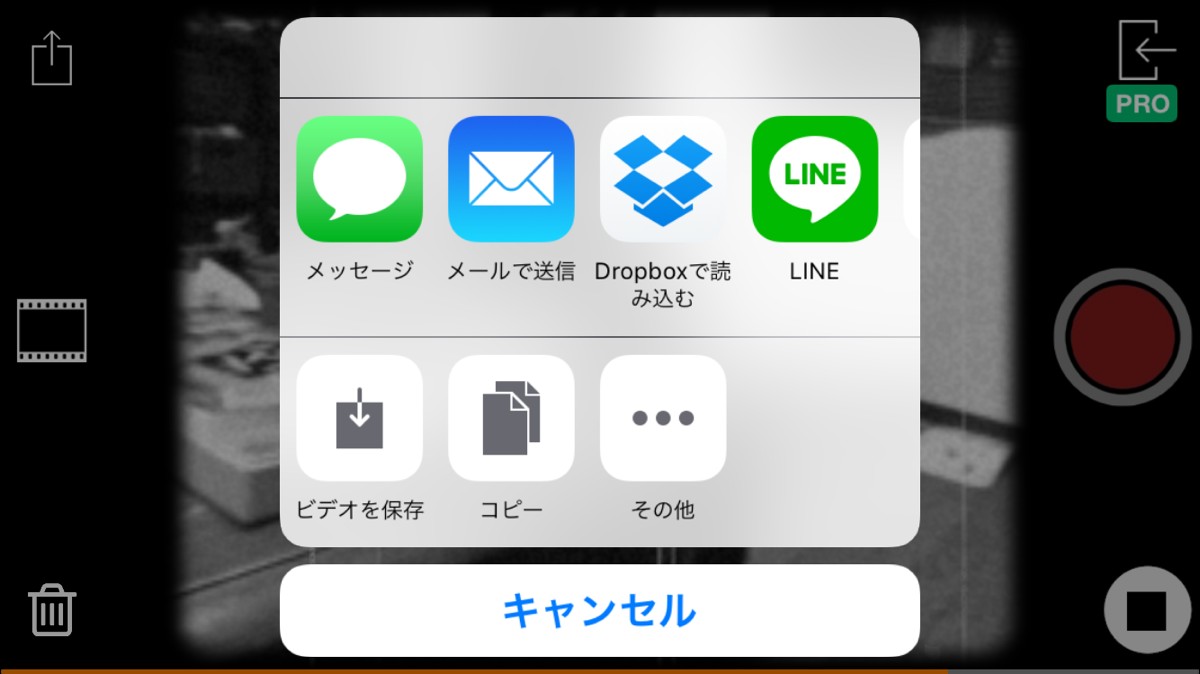The width and height of the screenshot is (1200, 674).
Task: Tap the exit arrow icon above PRO
Action: tap(1146, 50)
